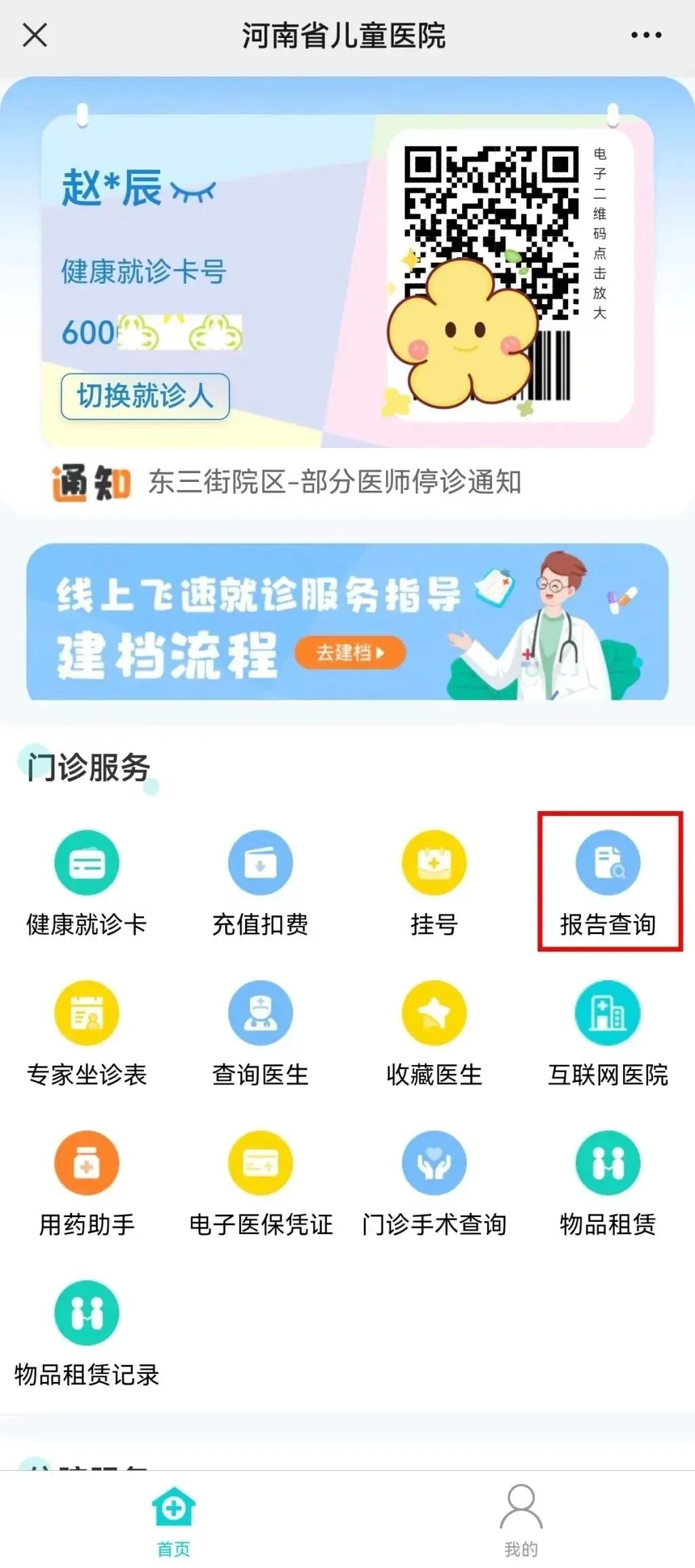
Task: Open 物品租赁记录
Action: (87, 1334)
